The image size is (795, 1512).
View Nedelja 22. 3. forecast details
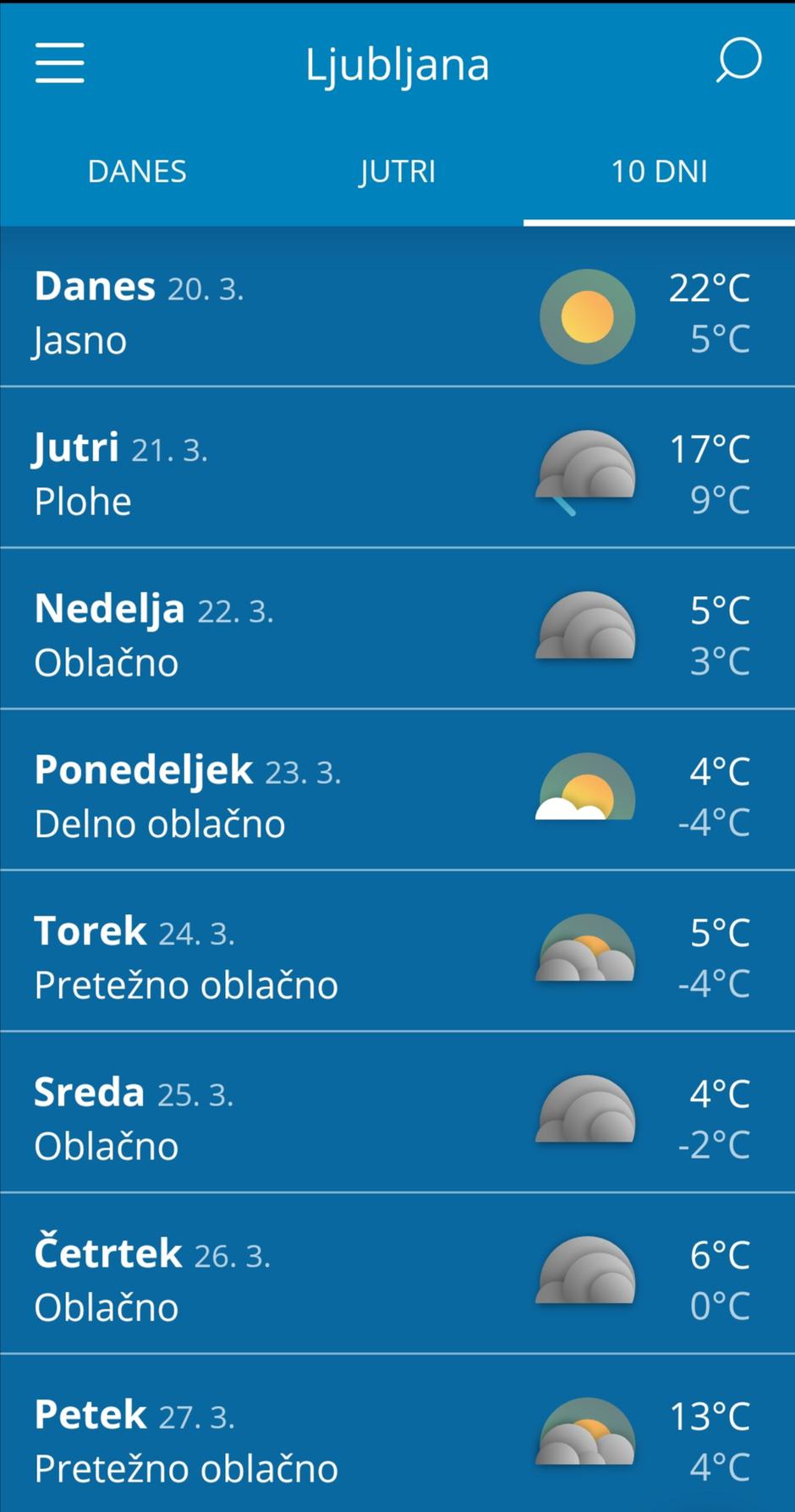pyautogui.click(x=397, y=635)
